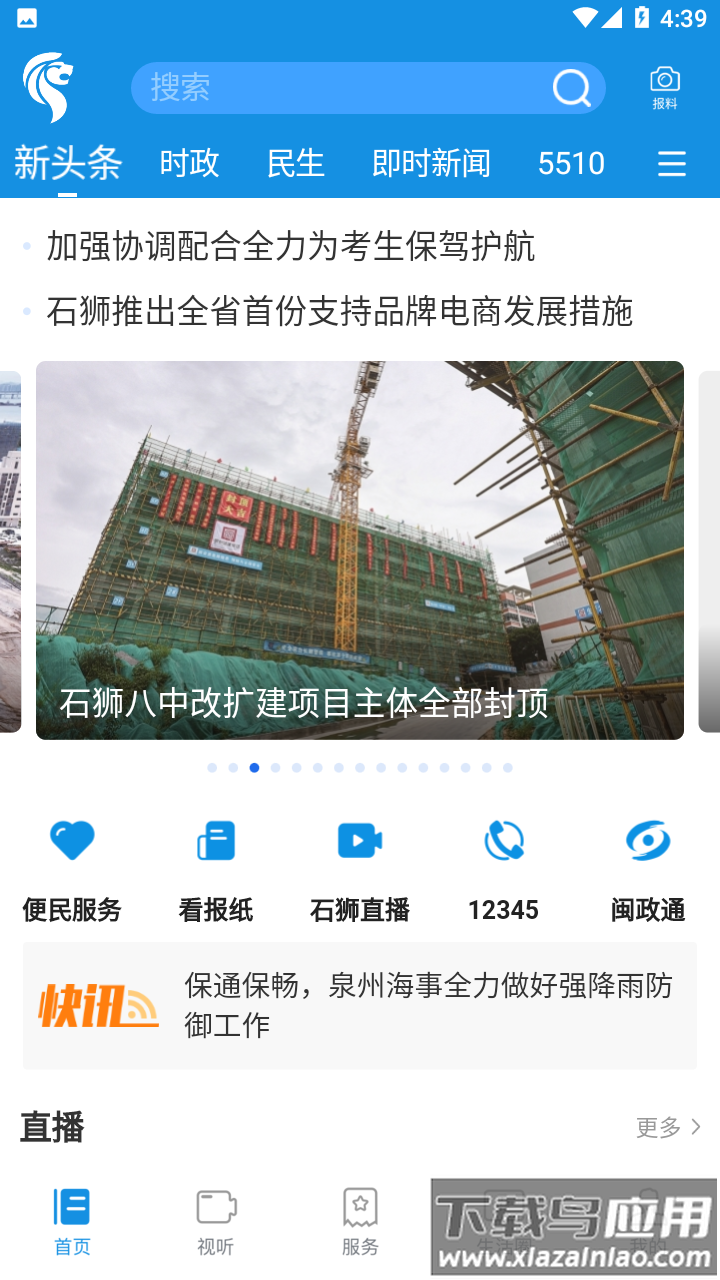Select the 首页 home tab
720x1280 pixels.
pyautogui.click(x=71, y=1220)
